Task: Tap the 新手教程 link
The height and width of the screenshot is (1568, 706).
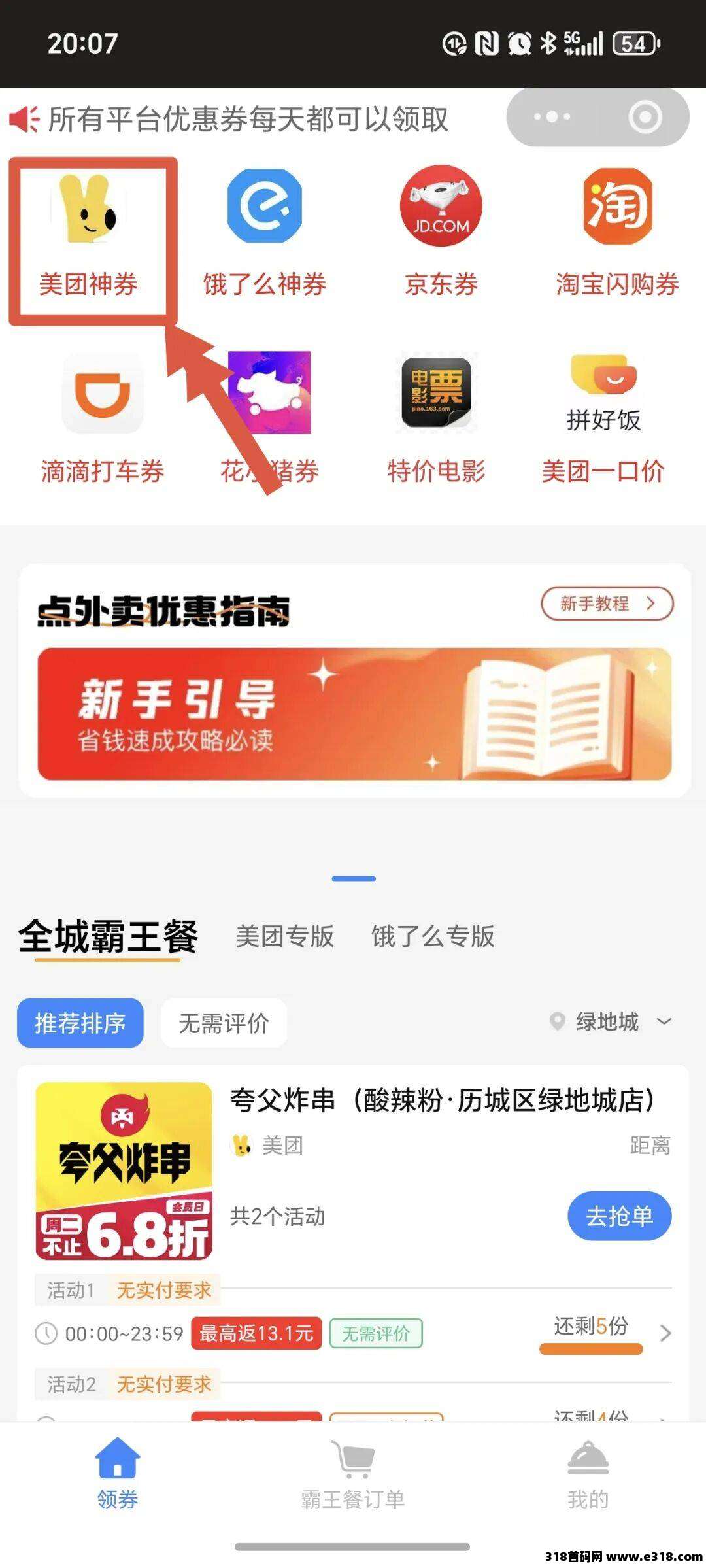Action: pos(607,604)
